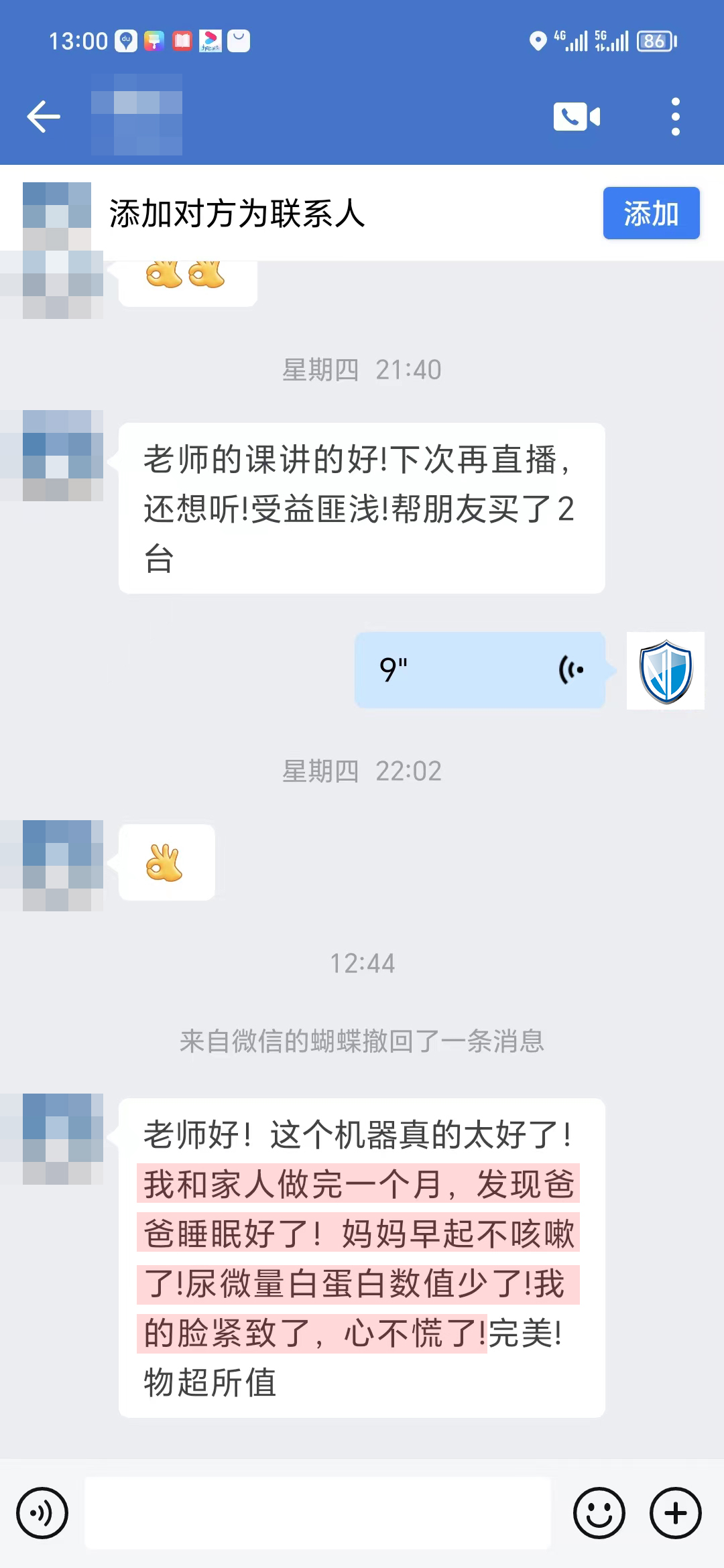
Task: Start a video call
Action: 577,115
